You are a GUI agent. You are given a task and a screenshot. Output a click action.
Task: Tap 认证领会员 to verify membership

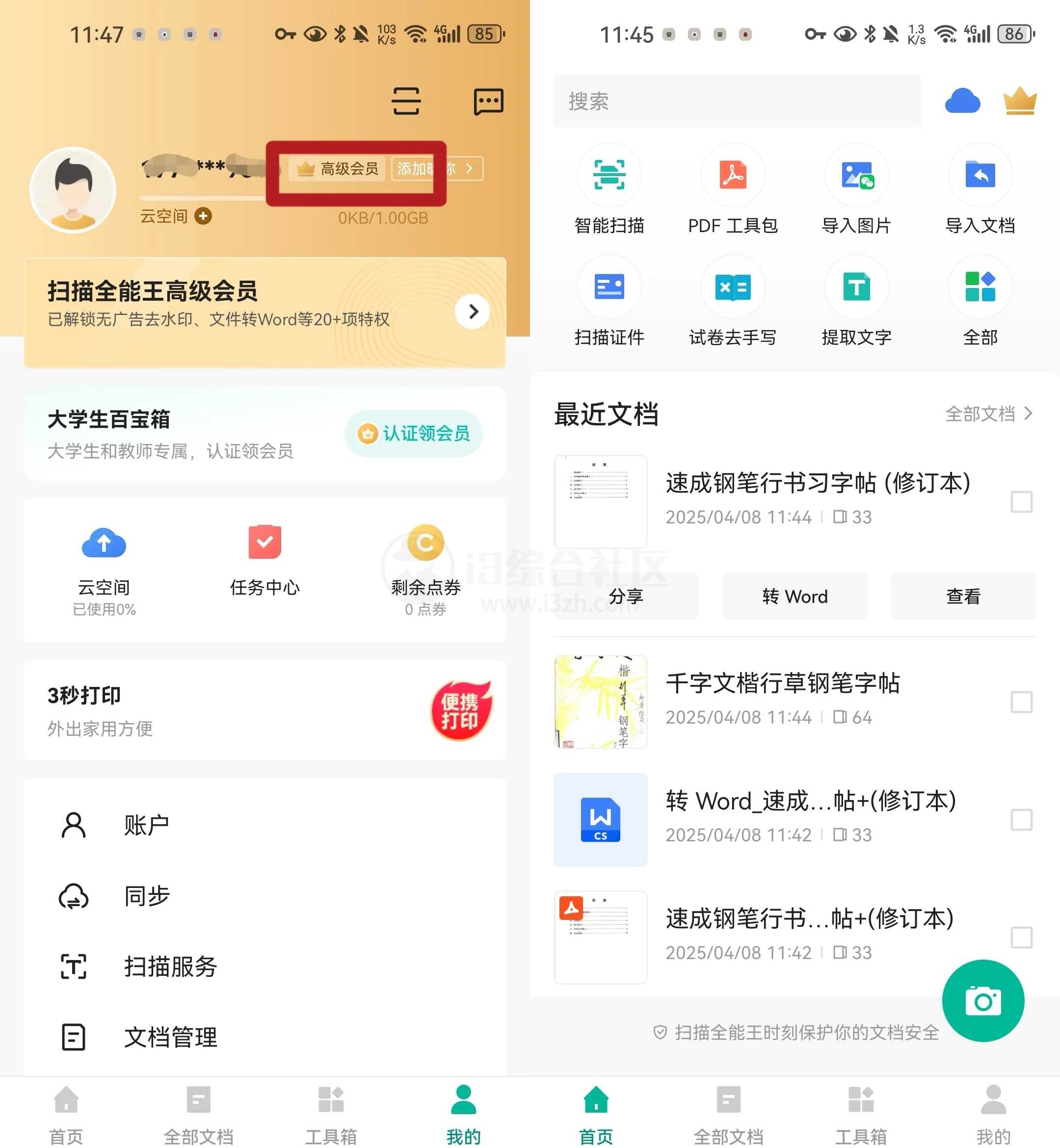point(413,434)
